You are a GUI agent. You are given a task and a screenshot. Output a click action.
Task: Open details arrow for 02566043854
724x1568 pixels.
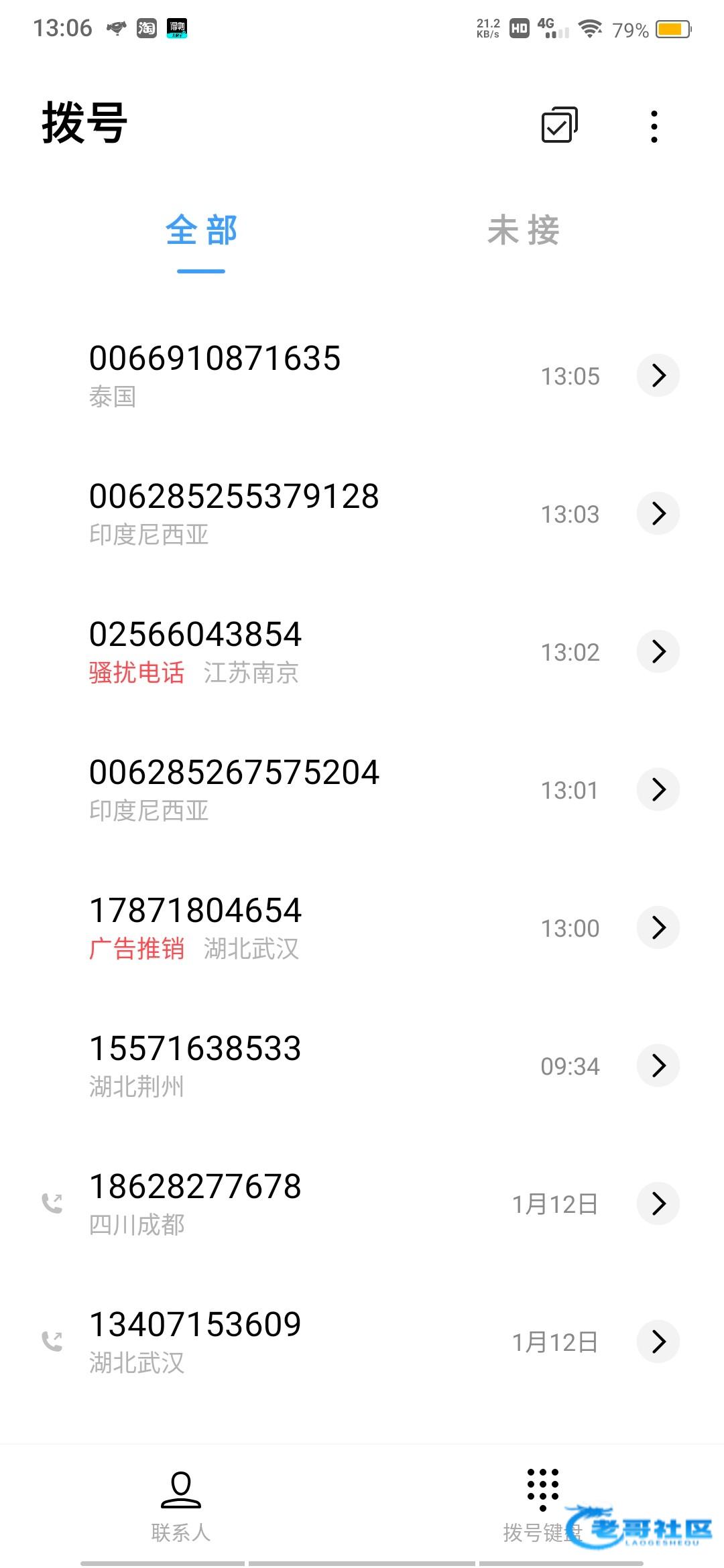(658, 651)
